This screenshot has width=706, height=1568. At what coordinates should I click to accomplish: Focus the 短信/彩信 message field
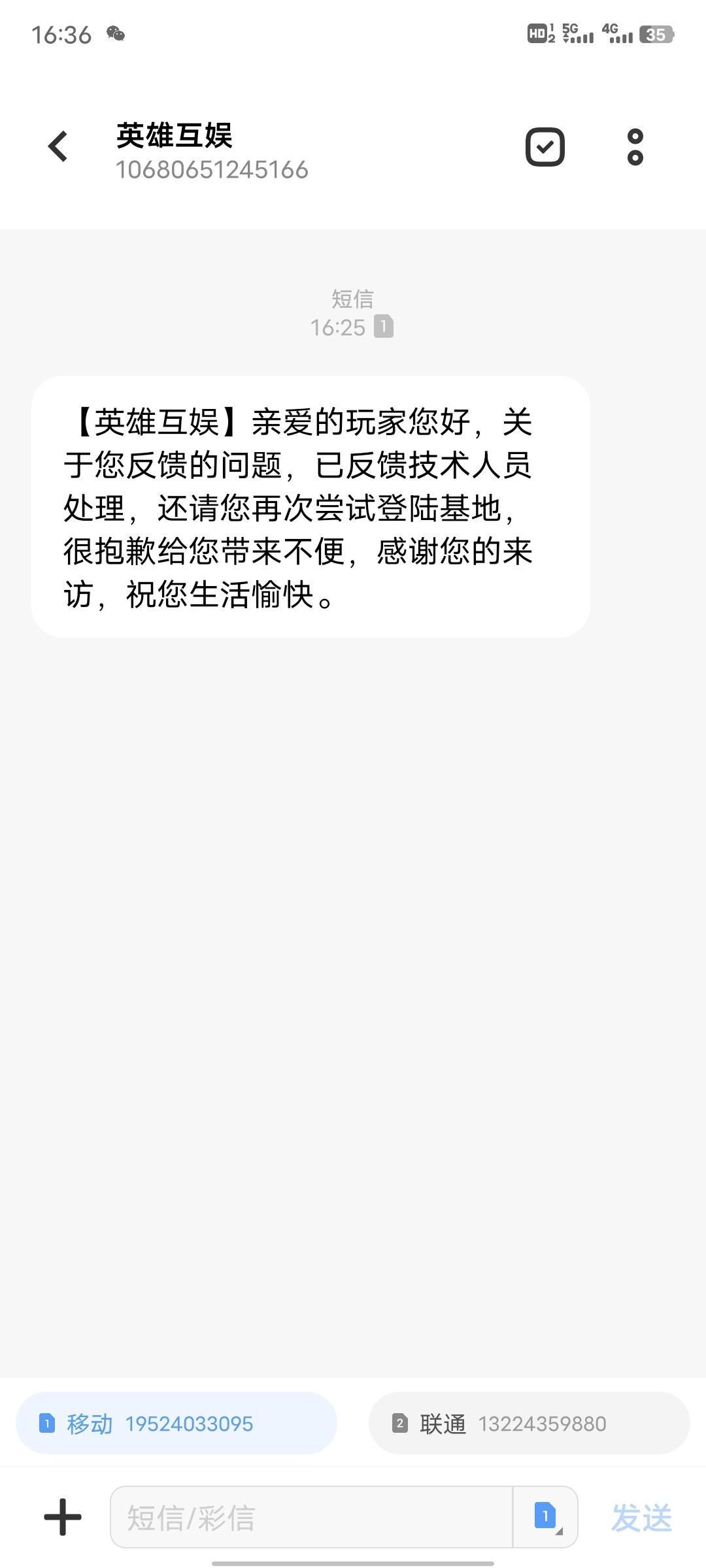point(311,1517)
